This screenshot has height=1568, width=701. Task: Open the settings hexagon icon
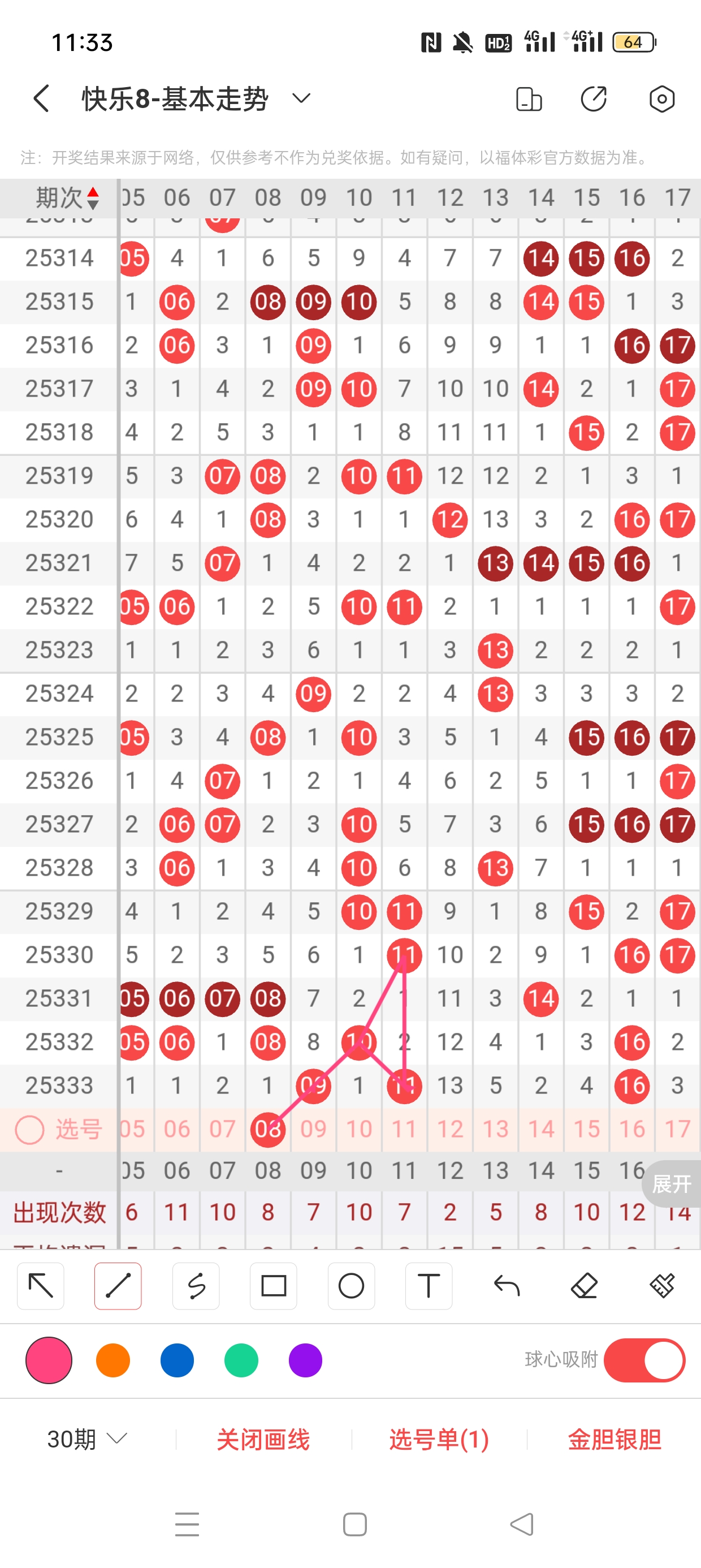[x=661, y=98]
